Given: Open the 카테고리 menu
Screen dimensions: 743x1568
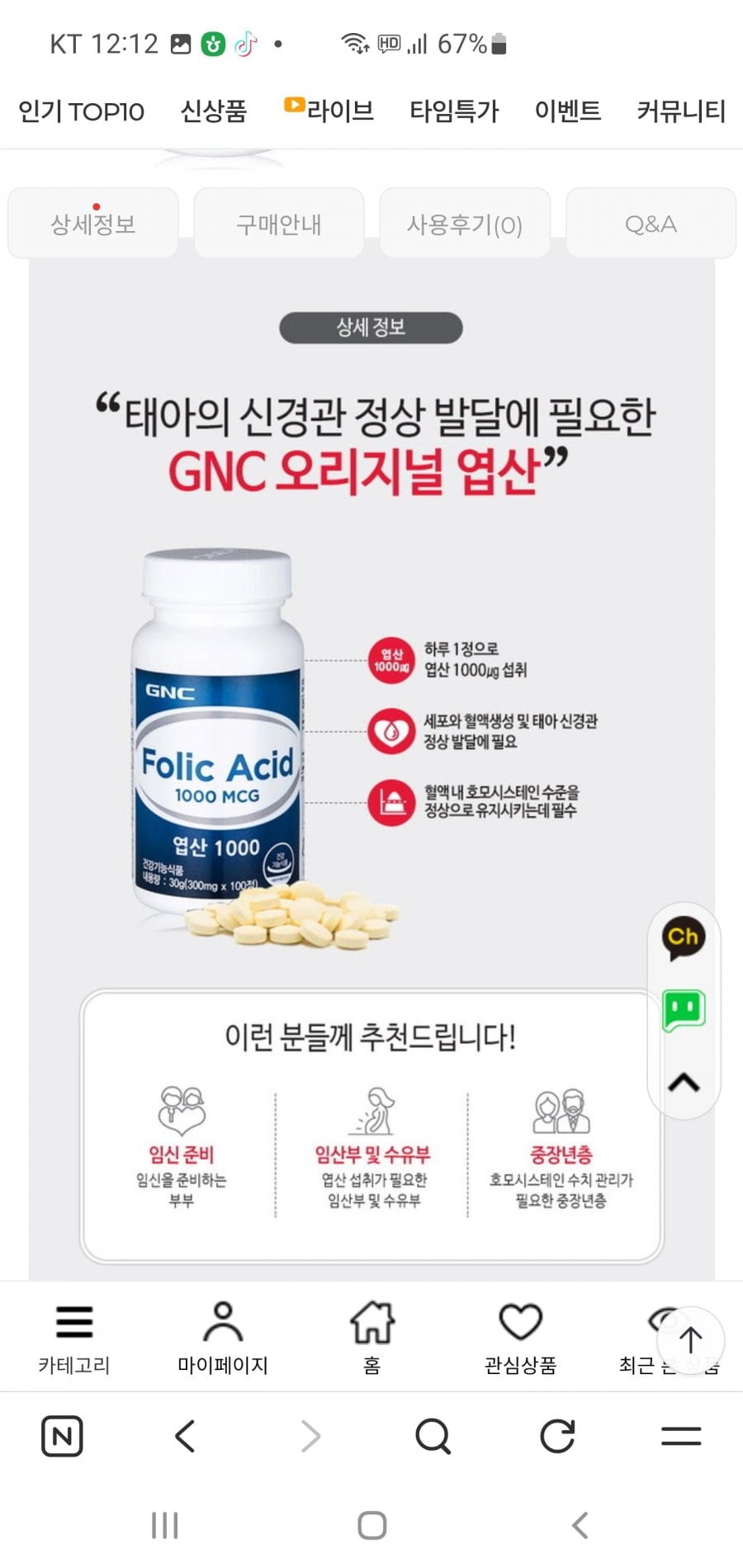Looking at the screenshot, I should click(74, 1339).
